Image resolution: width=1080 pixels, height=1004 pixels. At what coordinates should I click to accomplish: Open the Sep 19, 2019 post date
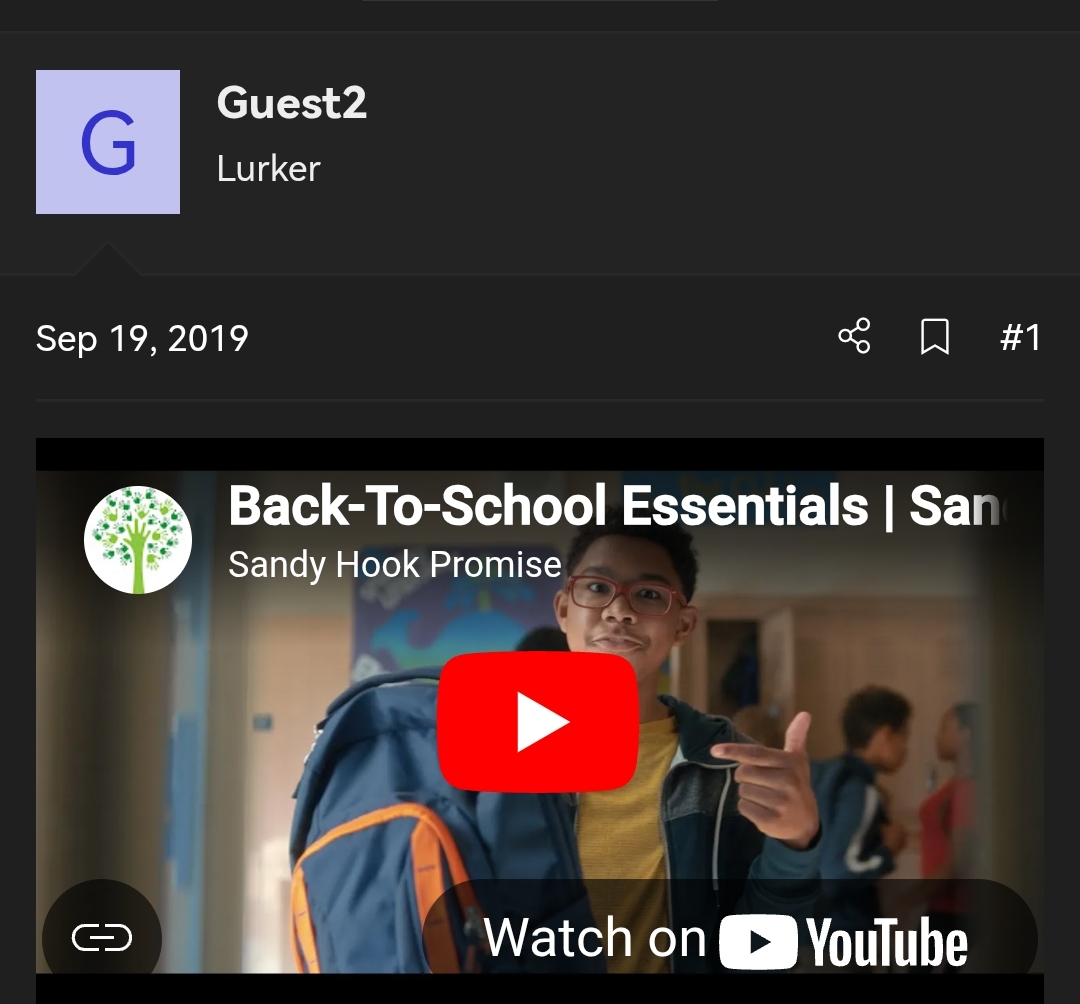(142, 339)
